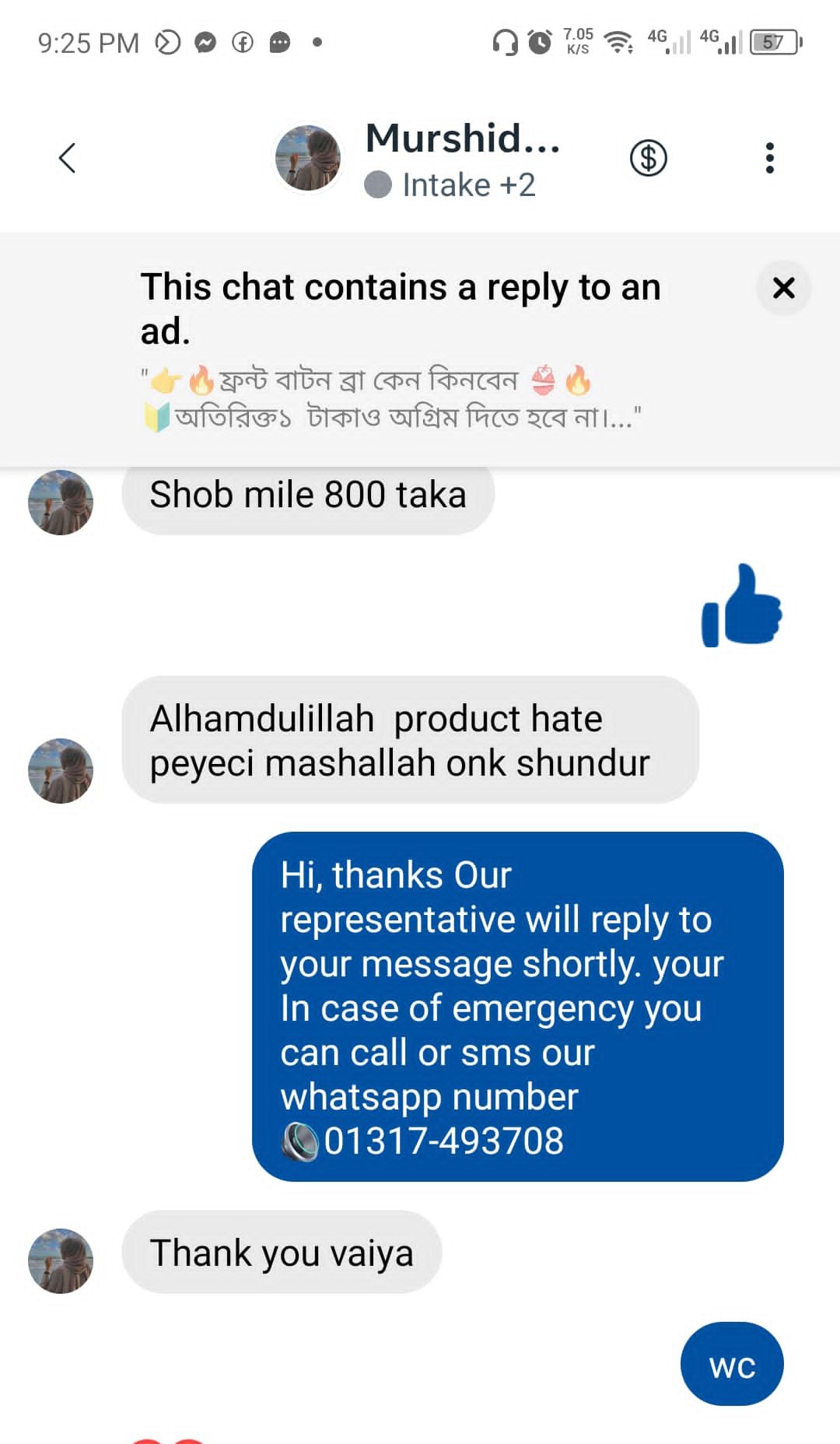Dismiss the ad reply banner
This screenshot has width=840, height=1444.
783,288
